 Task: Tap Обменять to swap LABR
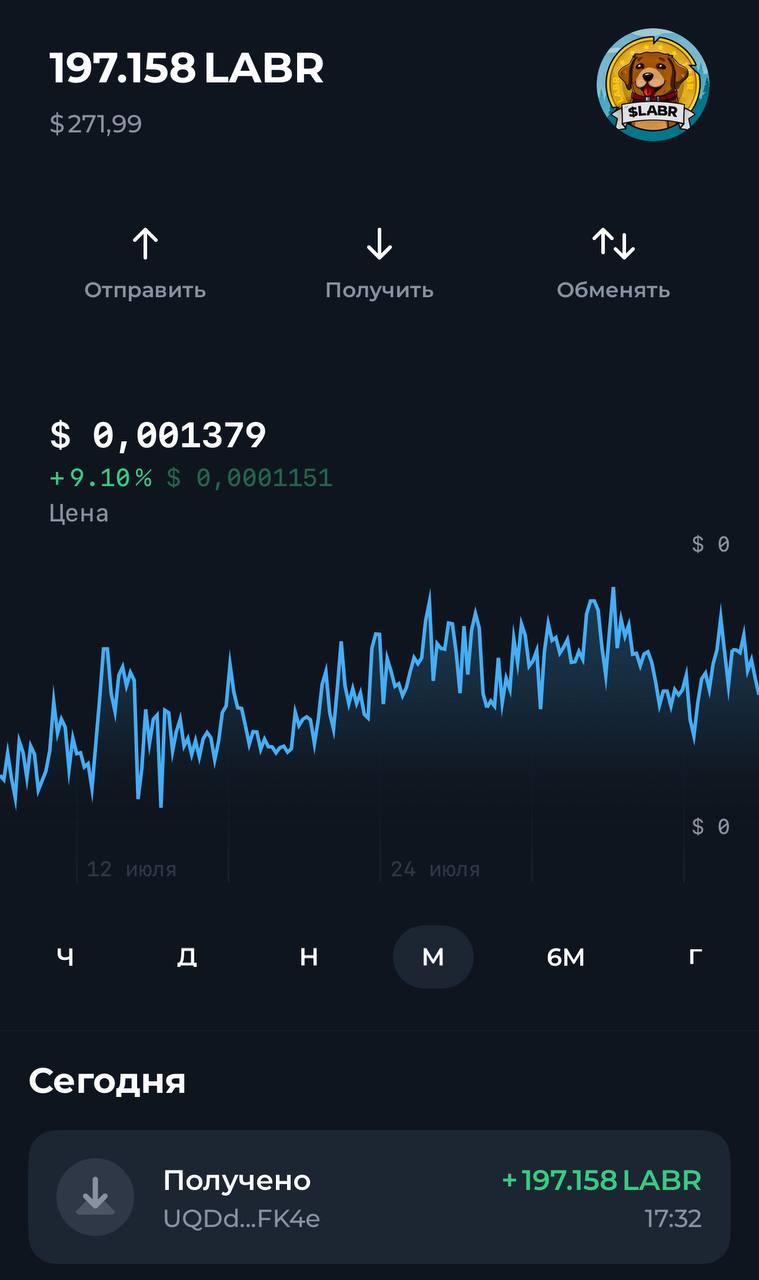tap(613, 264)
